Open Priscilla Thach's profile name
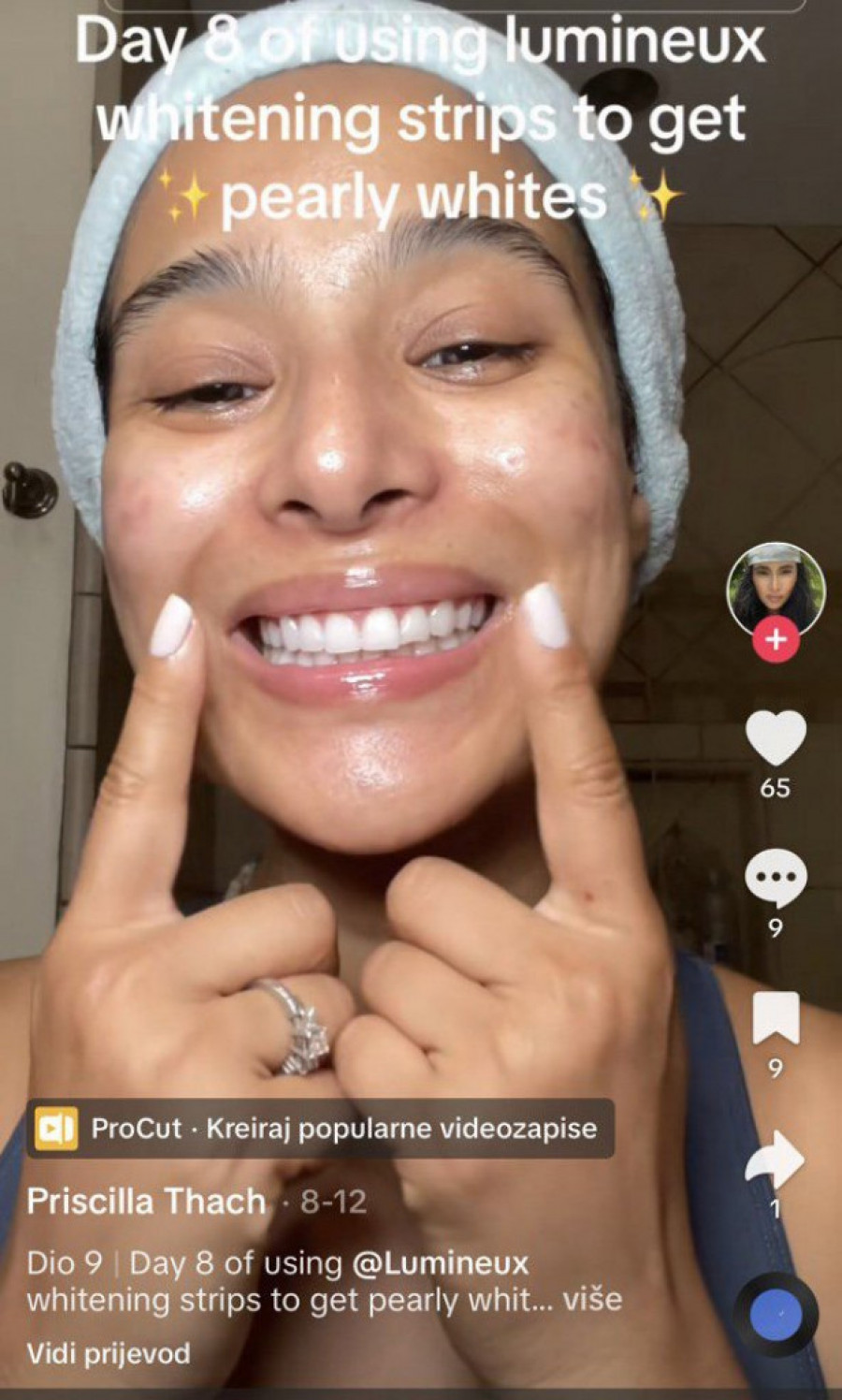842x1400 pixels. point(146,1202)
